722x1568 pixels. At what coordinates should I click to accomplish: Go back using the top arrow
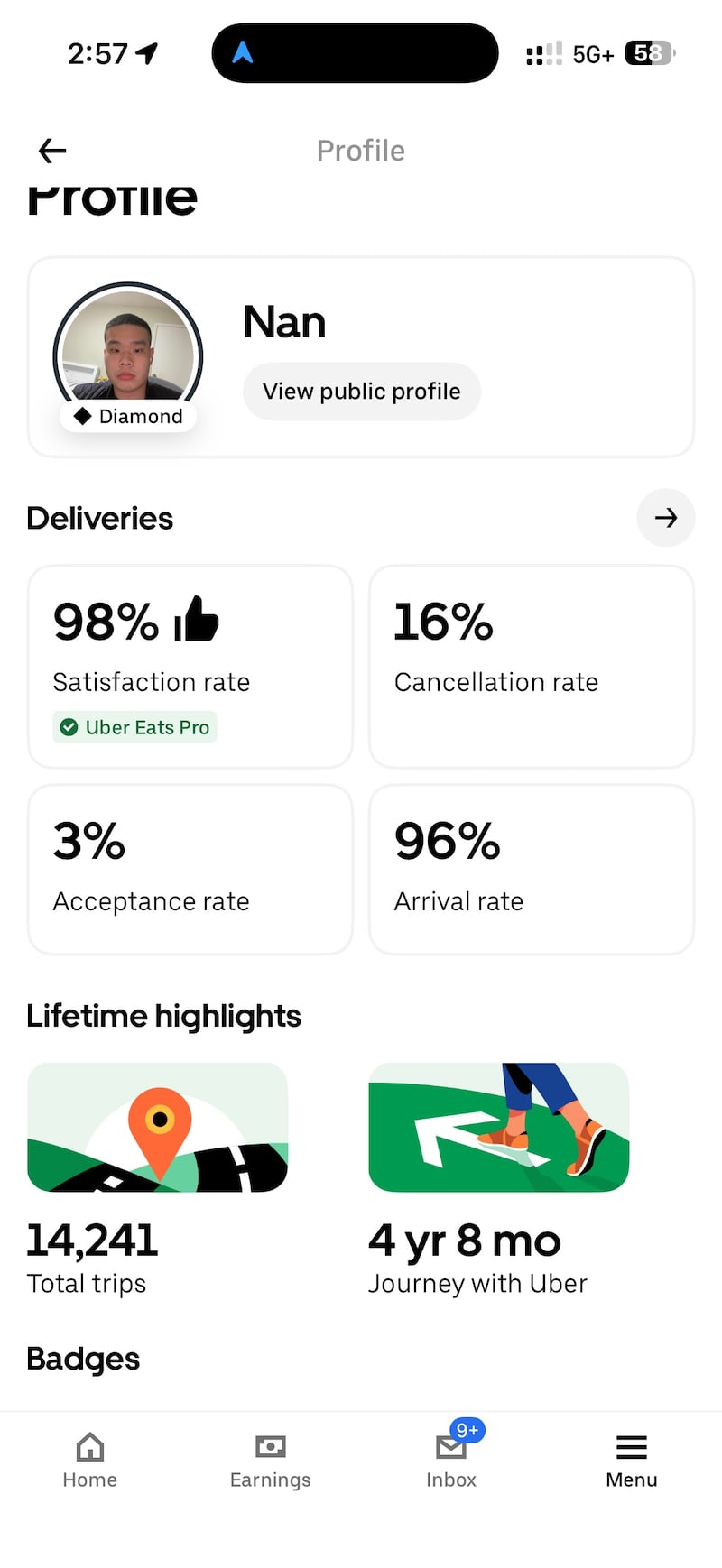(x=52, y=151)
